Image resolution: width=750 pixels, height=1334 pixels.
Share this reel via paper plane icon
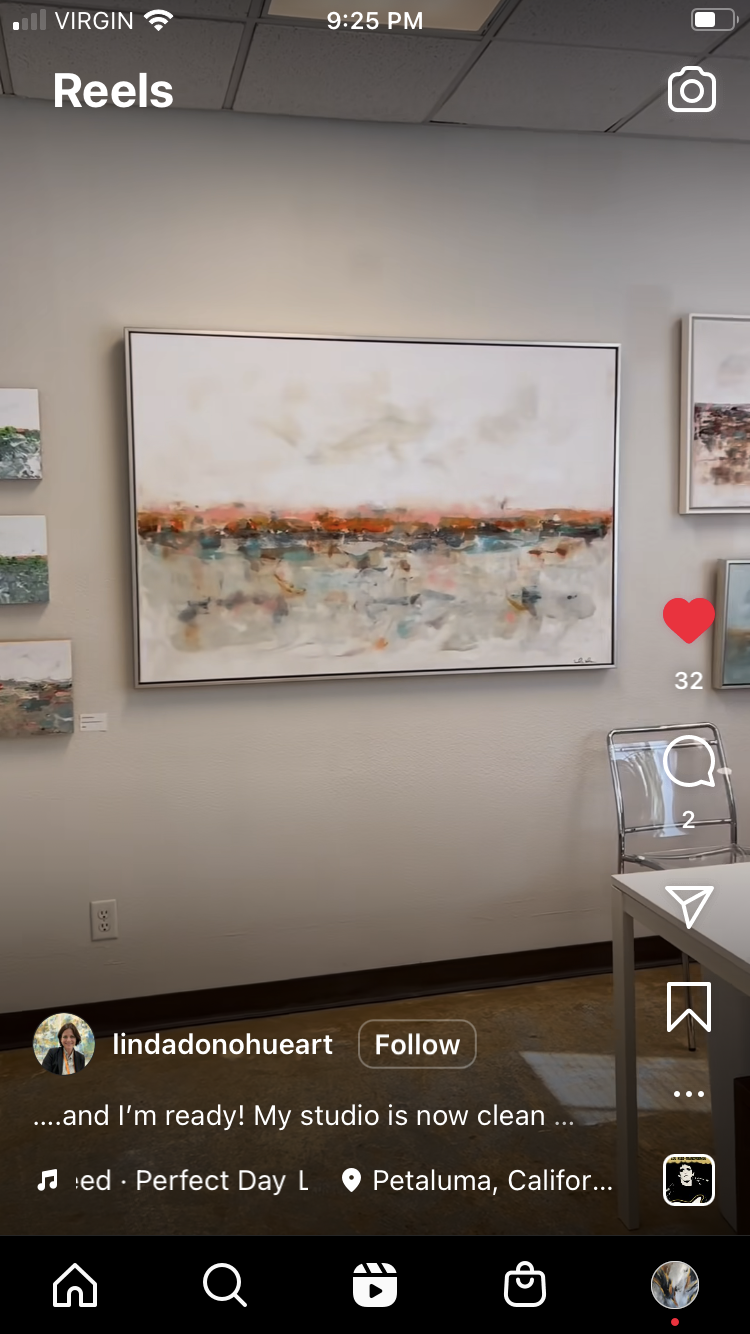pyautogui.click(x=689, y=906)
